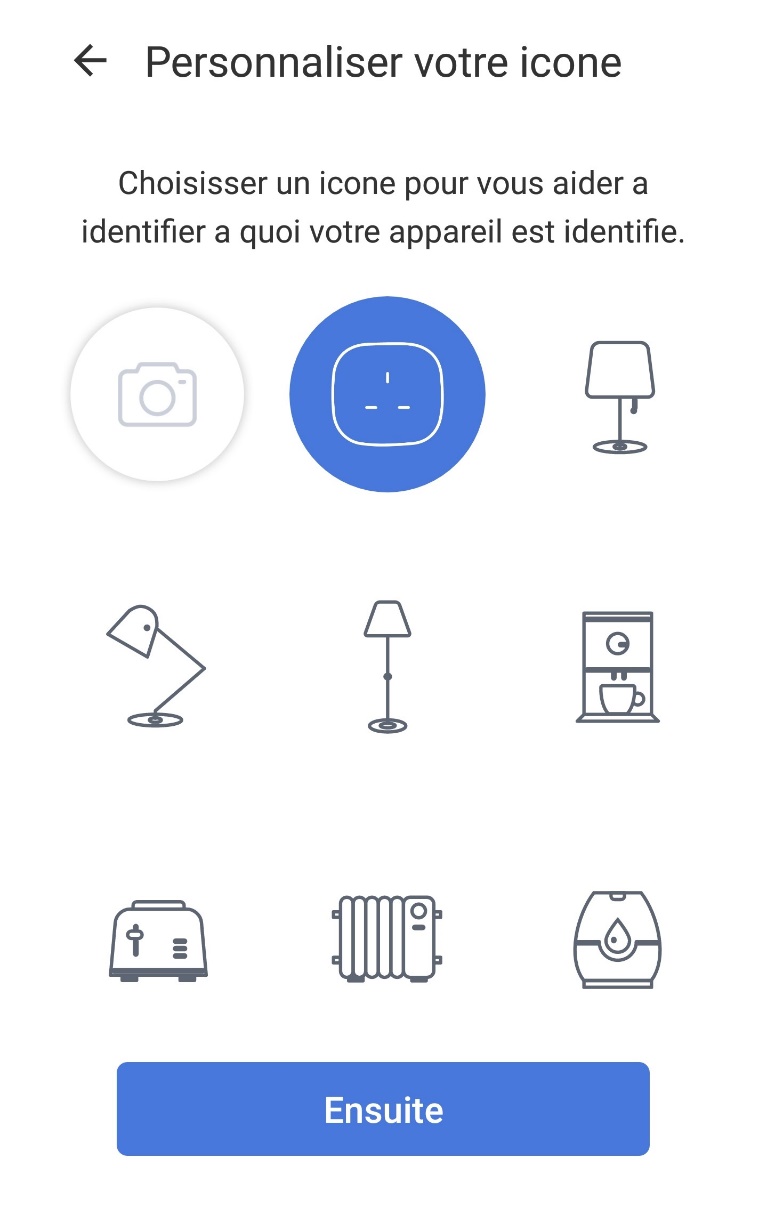Select the smart plug socket icon
767x1215 pixels.
point(387,394)
